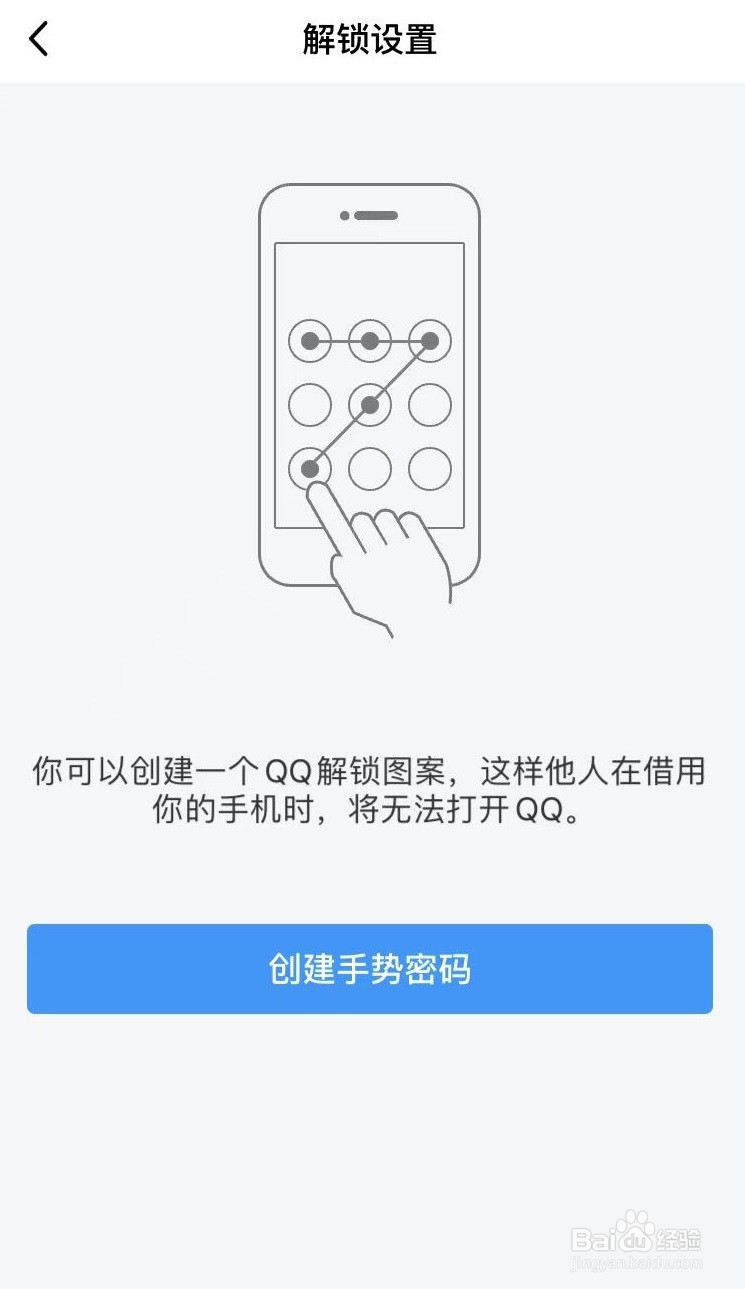Click the small camera dot on the phone drawing

pyautogui.click(x=344, y=213)
